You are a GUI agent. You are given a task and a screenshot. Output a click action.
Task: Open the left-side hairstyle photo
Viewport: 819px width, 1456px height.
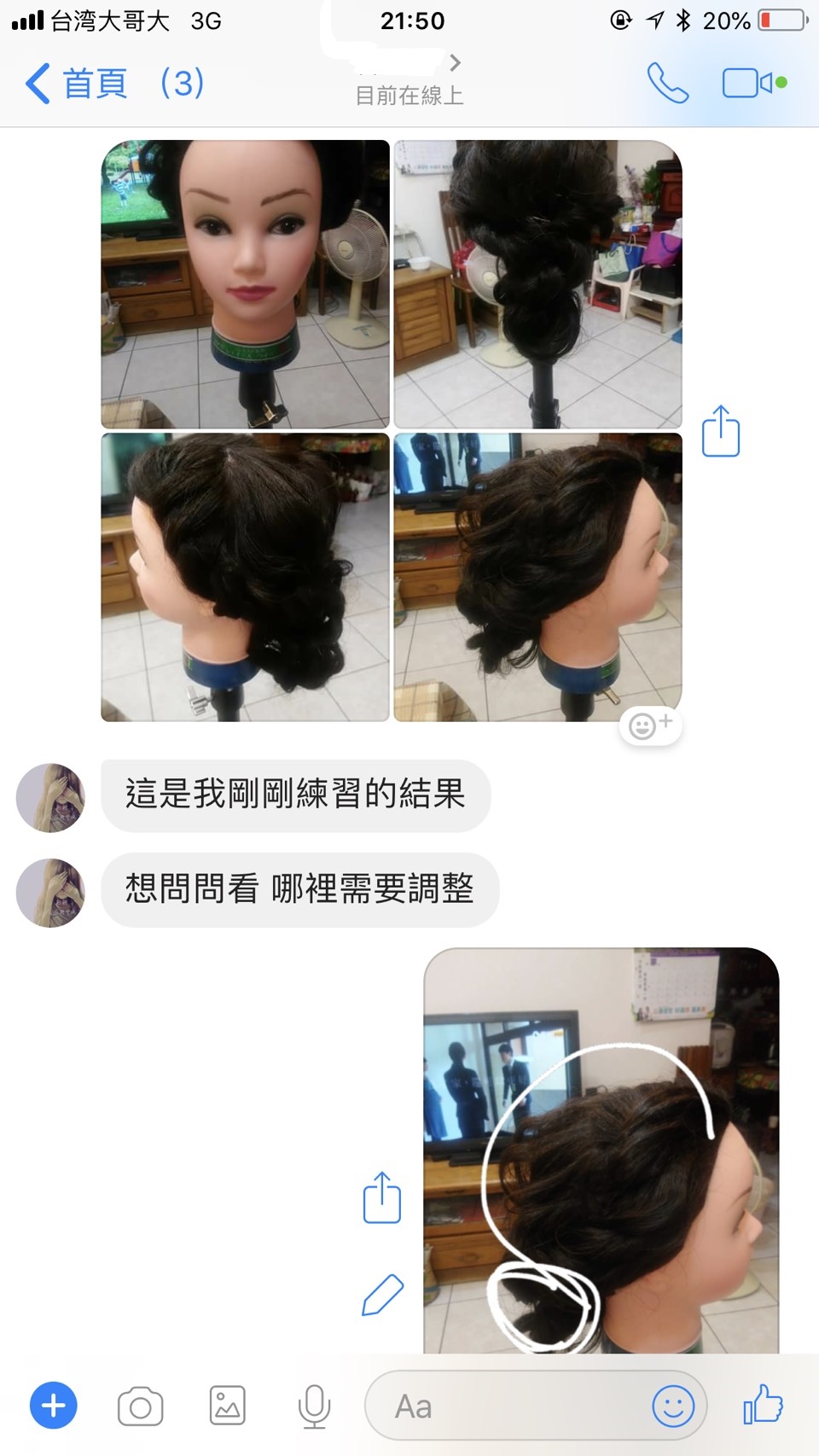pos(246,577)
